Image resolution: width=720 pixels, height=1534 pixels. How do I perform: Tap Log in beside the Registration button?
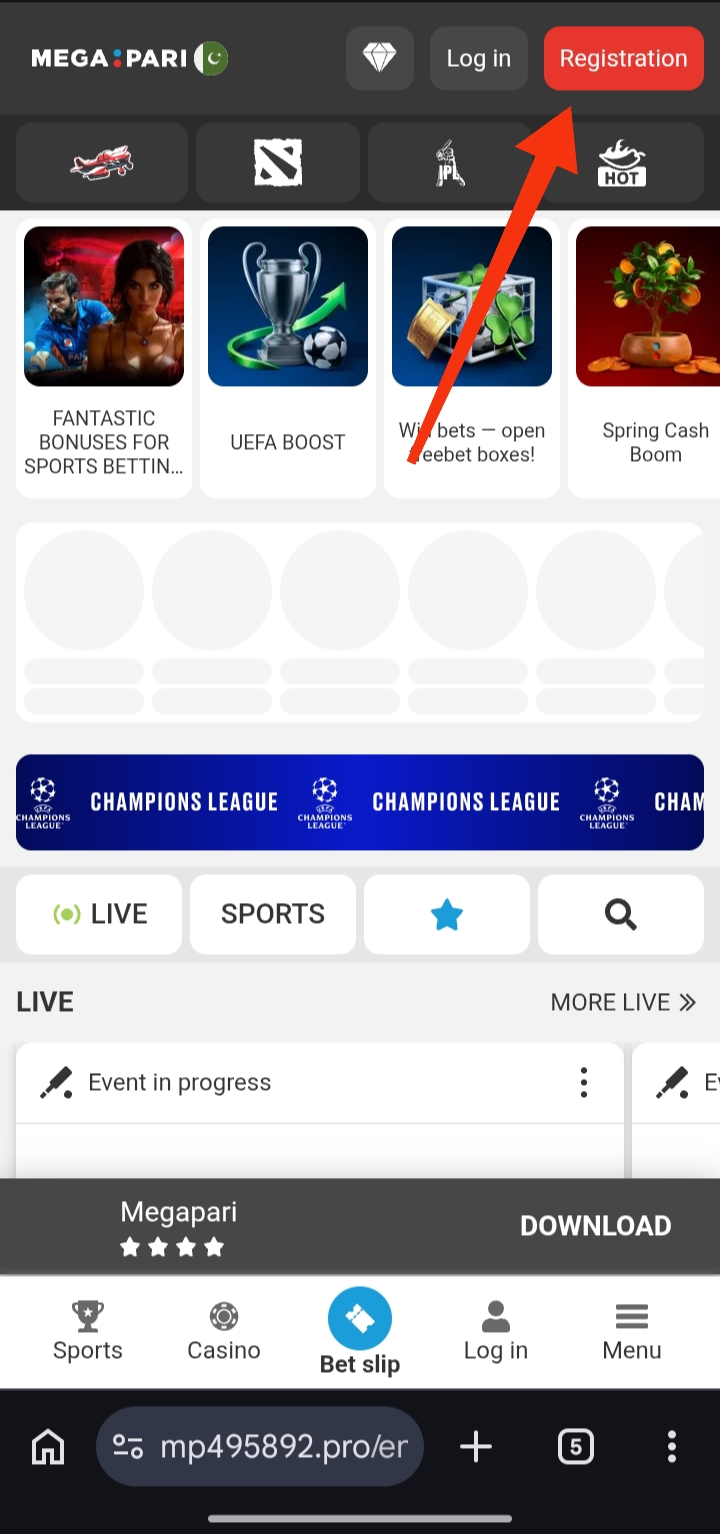coord(478,59)
